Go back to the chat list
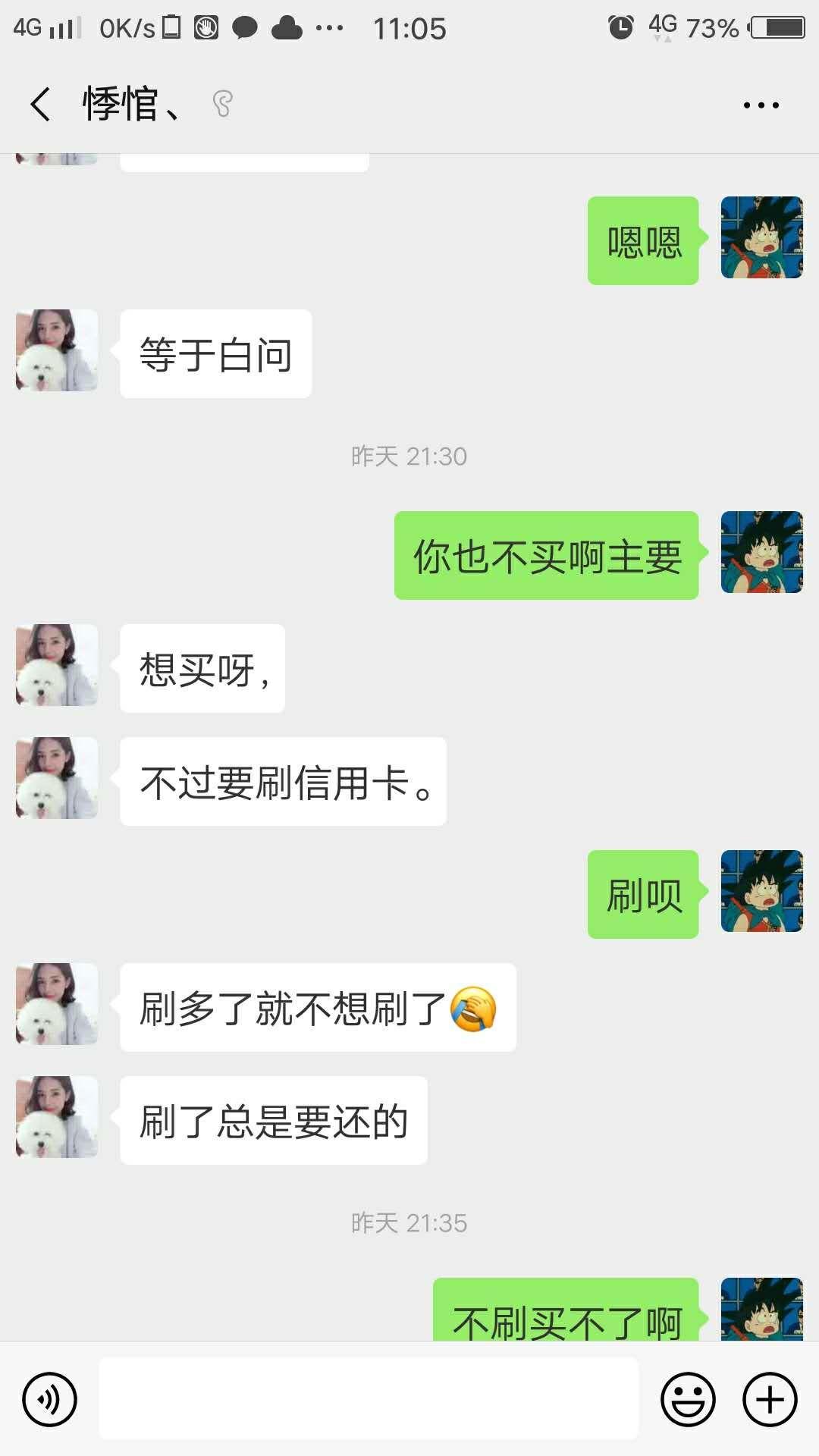The image size is (819, 1456). tap(41, 104)
